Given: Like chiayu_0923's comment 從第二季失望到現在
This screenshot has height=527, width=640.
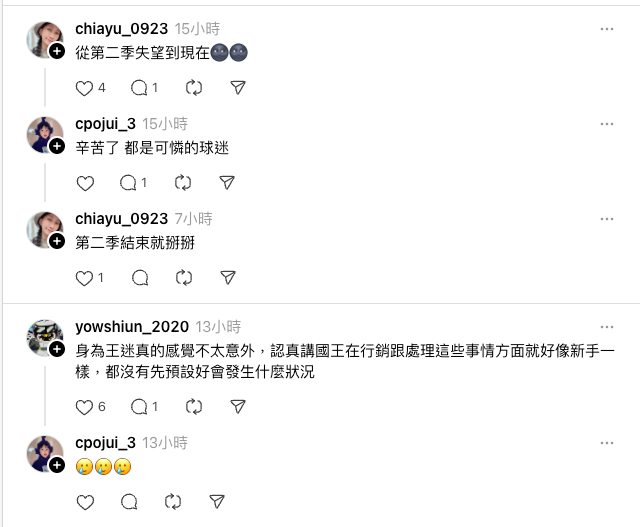Looking at the screenshot, I should coord(85,88).
